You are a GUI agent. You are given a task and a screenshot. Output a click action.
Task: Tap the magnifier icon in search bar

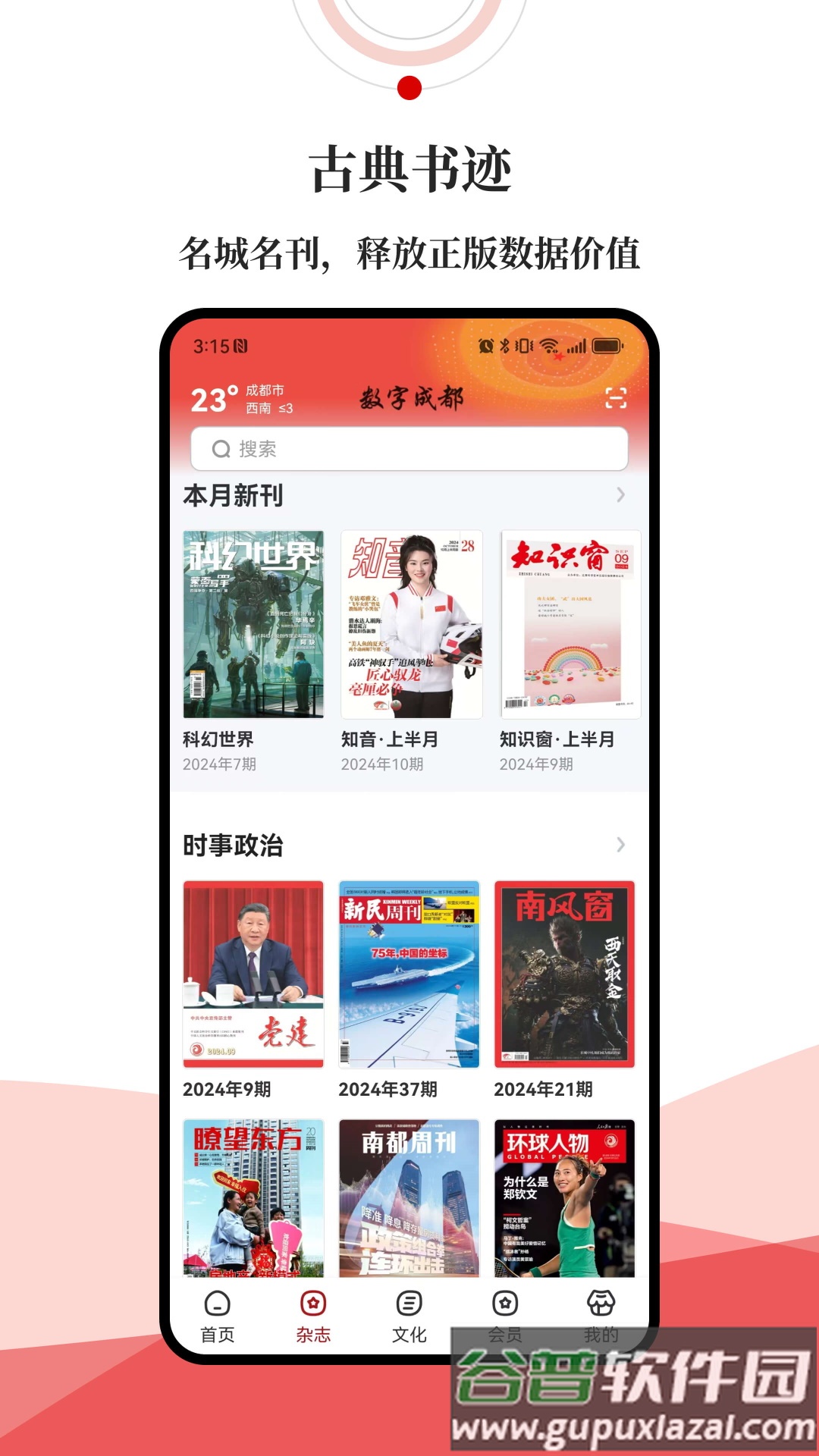point(221,448)
